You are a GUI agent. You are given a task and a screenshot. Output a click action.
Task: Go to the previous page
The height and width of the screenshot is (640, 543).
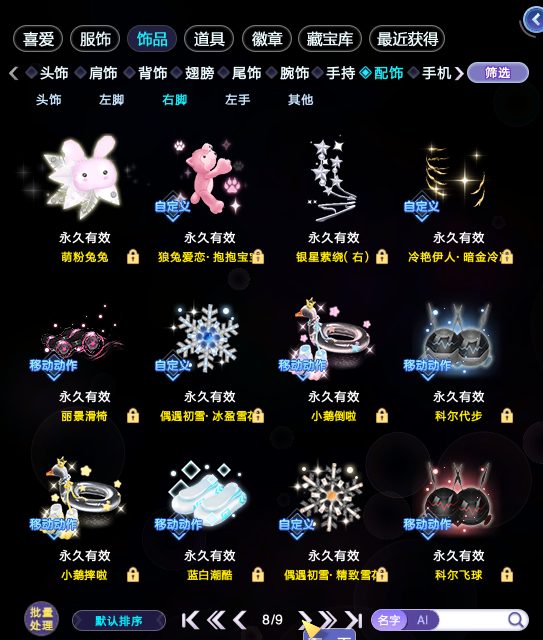click(x=240, y=620)
